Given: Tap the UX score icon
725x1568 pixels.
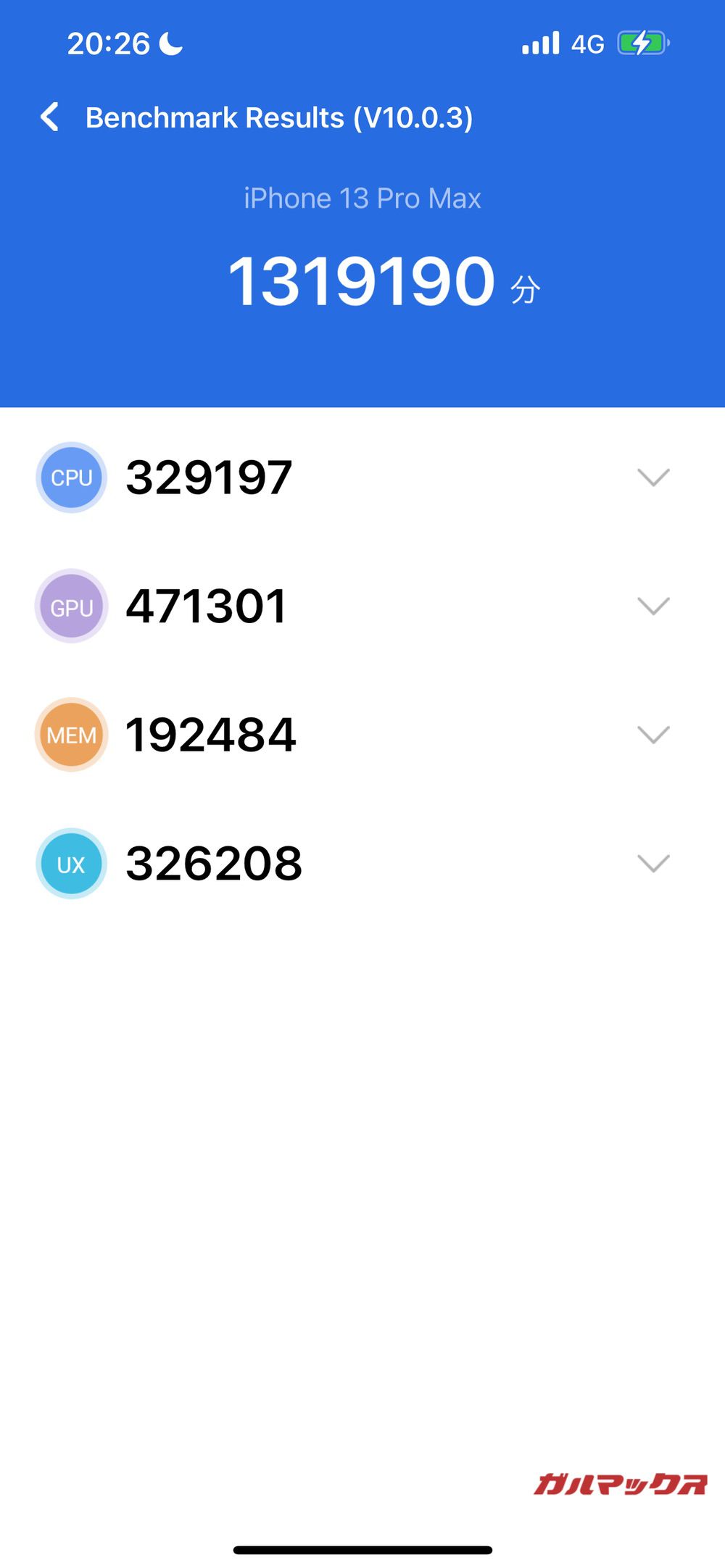Looking at the screenshot, I should 70,863.
